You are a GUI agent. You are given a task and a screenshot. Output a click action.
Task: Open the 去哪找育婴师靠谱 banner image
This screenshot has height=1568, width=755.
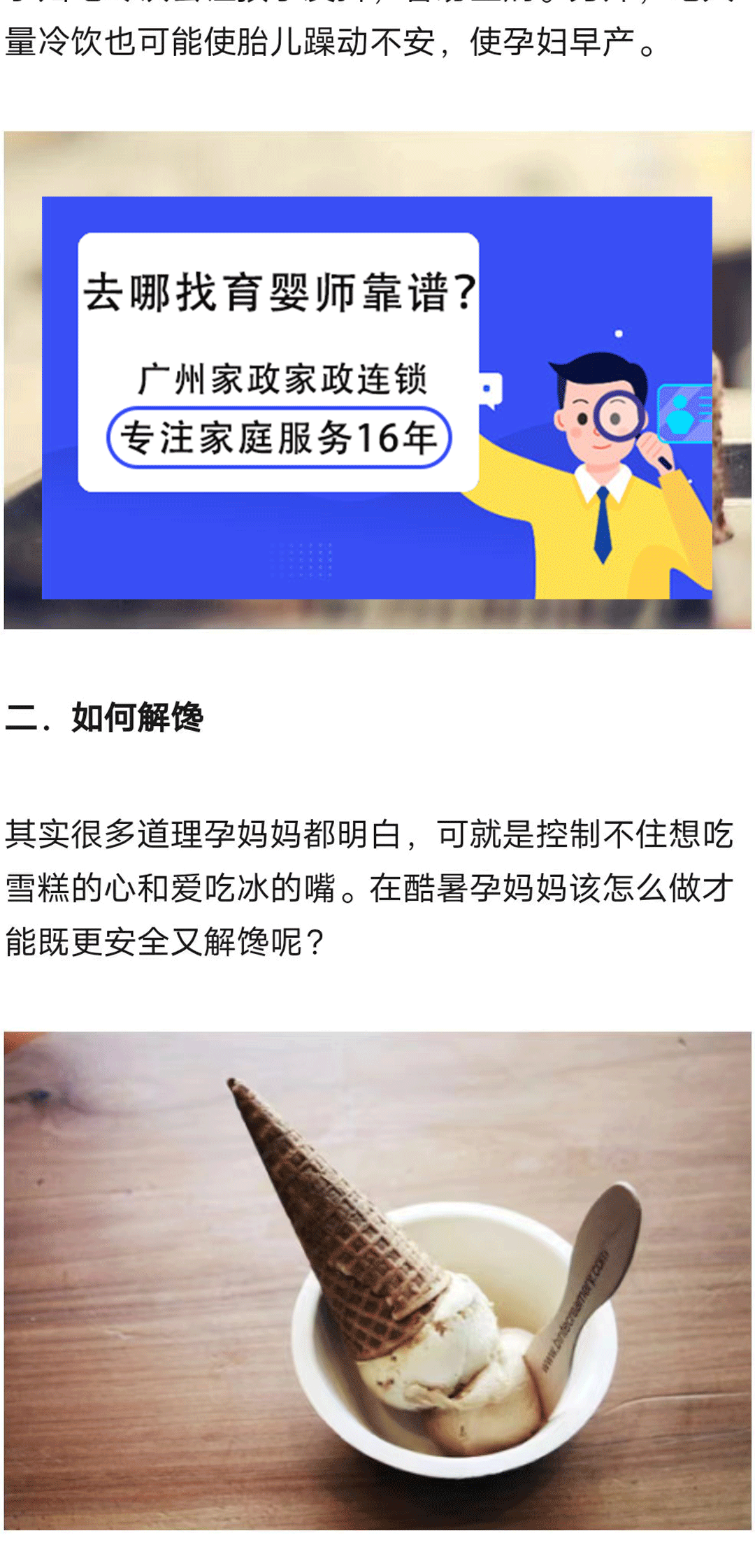coord(377,381)
